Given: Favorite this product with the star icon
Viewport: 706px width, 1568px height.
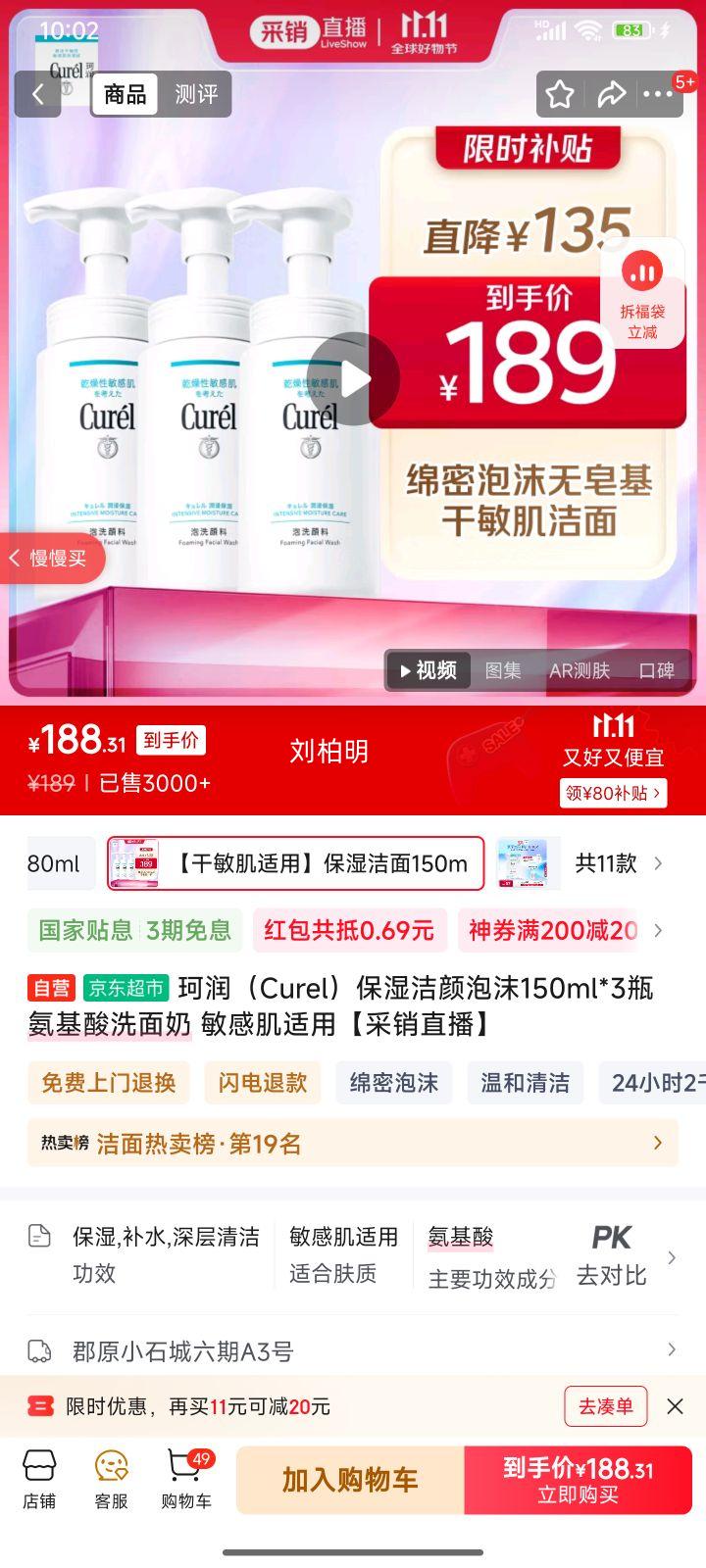Looking at the screenshot, I should (560, 94).
